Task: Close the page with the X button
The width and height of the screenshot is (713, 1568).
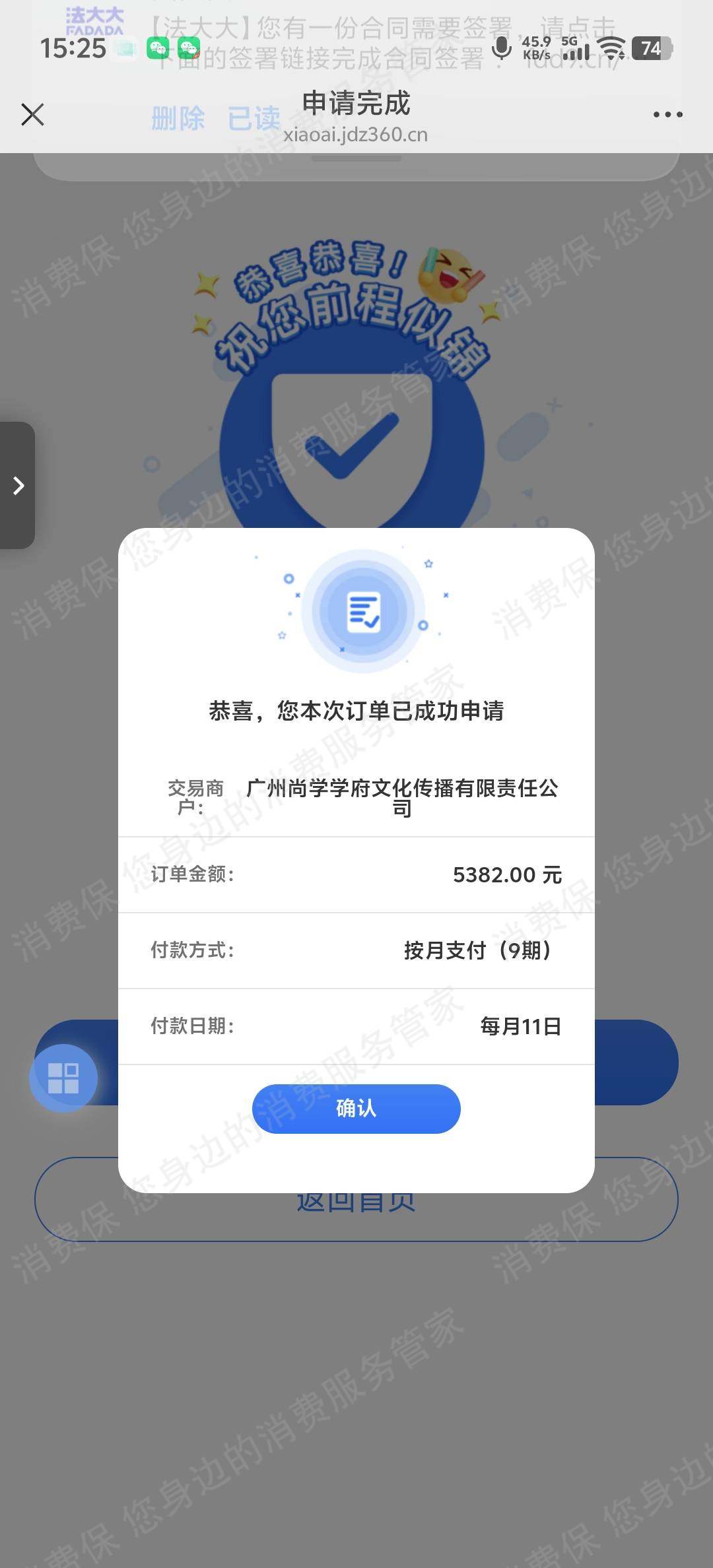Action: point(33,114)
